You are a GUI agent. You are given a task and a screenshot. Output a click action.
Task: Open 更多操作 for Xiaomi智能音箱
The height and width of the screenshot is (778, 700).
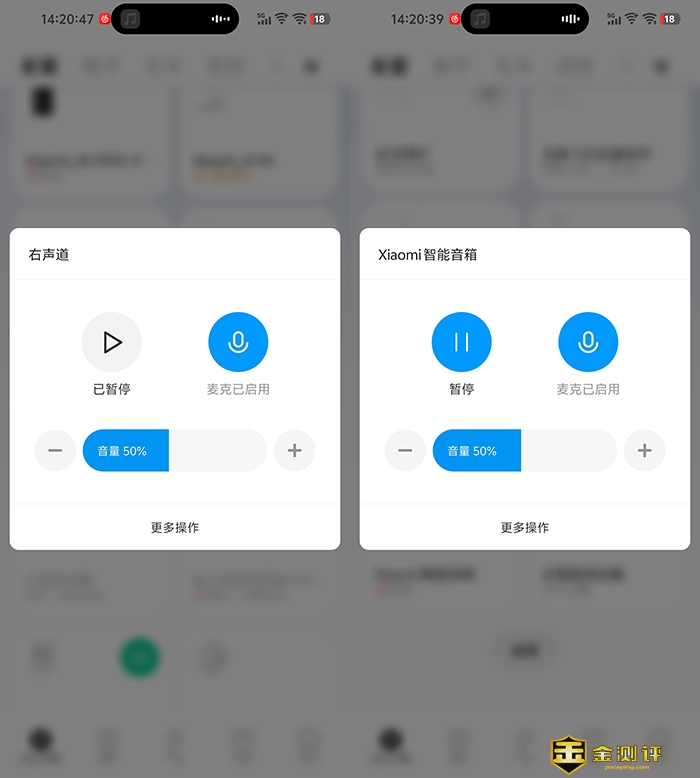pos(525,527)
